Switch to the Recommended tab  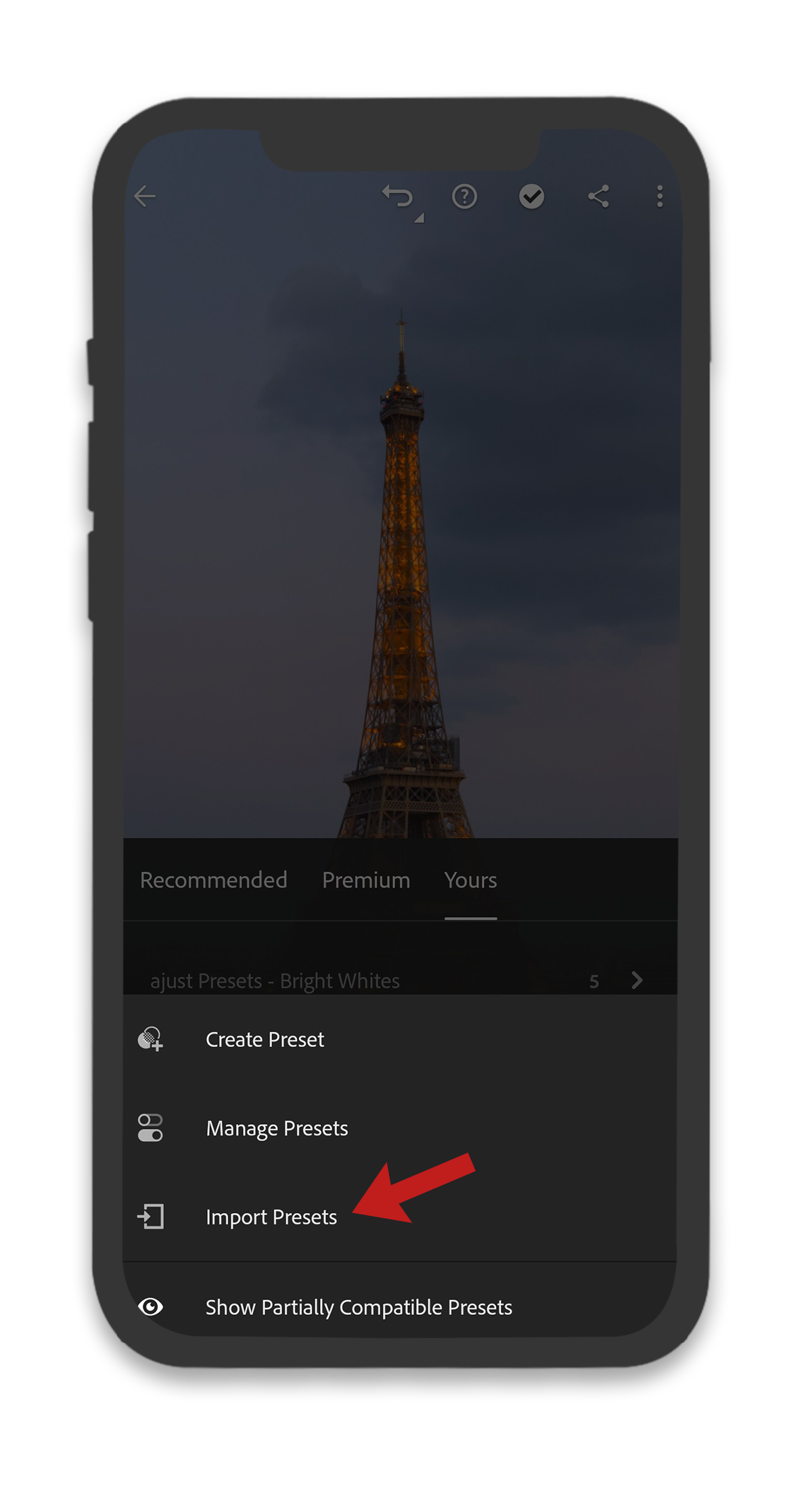coord(213,880)
